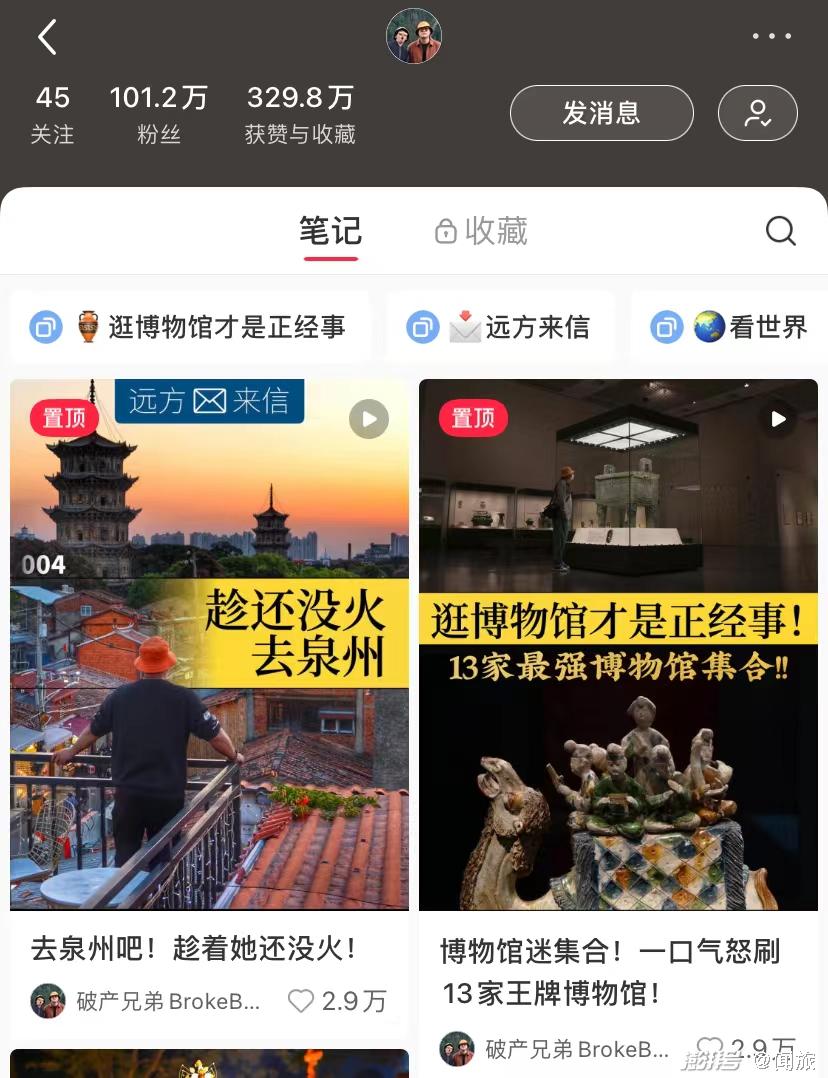Open the more options (three dots) menu
Viewport: 828px width, 1078px height.
(771, 36)
